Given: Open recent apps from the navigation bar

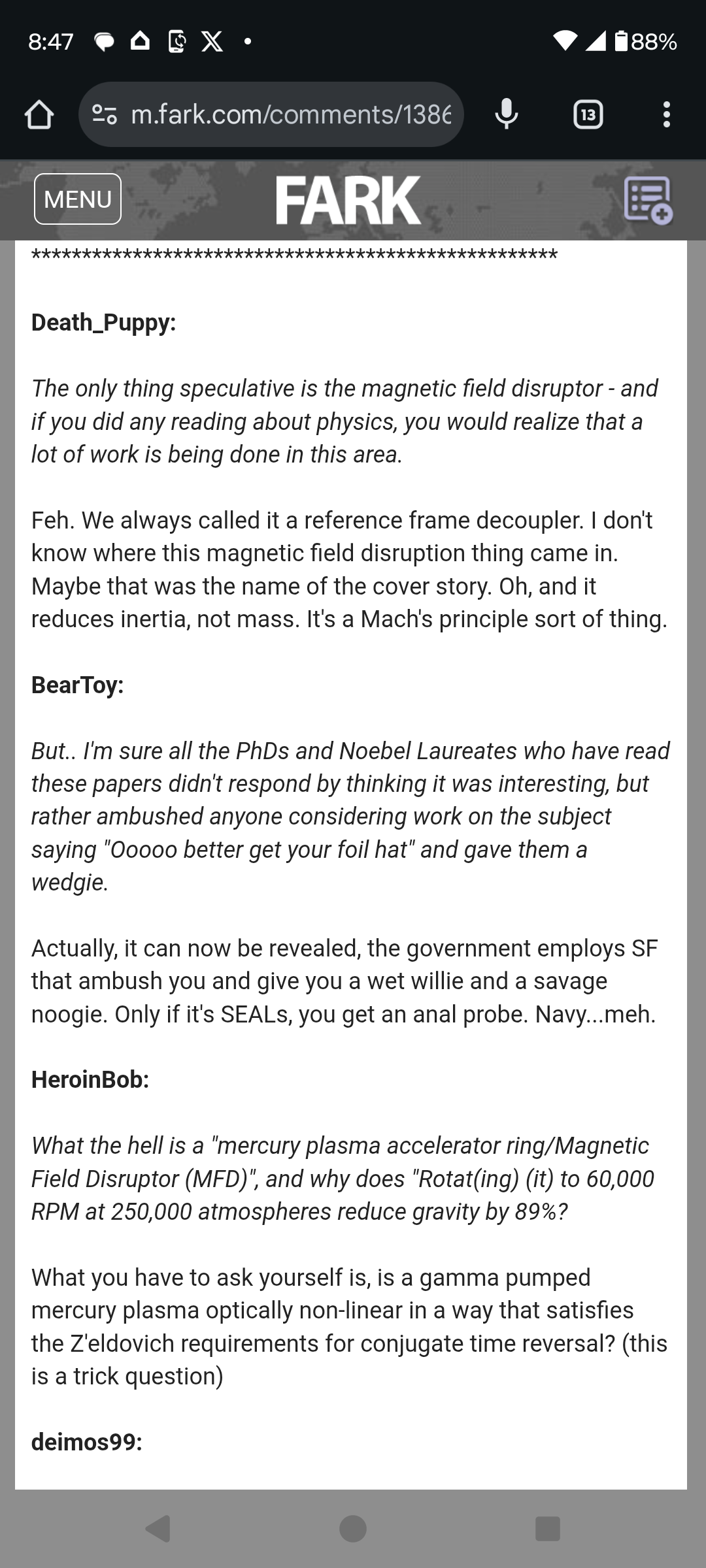Looking at the screenshot, I should tap(547, 1528).
